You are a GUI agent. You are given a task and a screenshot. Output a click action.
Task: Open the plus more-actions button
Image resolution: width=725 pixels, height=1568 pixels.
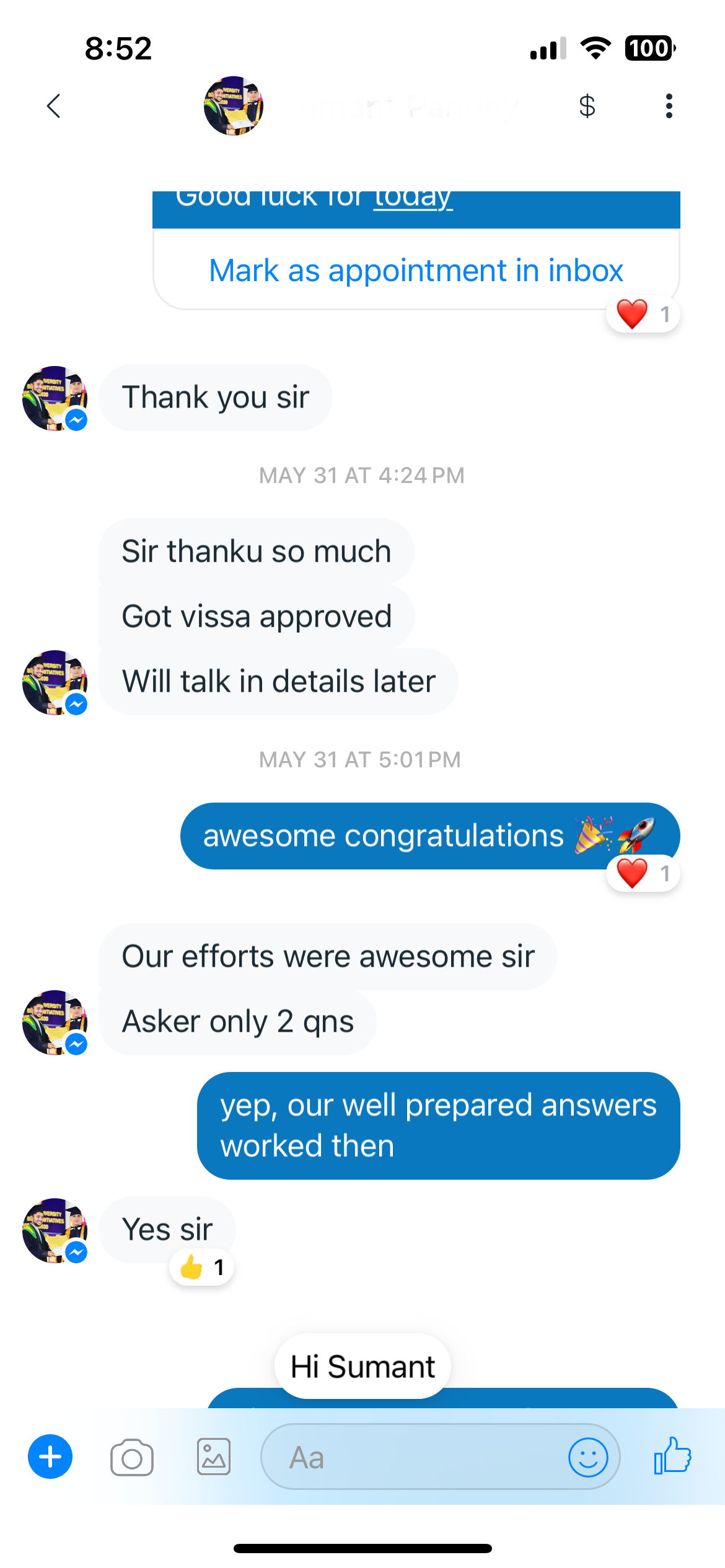point(50,1457)
